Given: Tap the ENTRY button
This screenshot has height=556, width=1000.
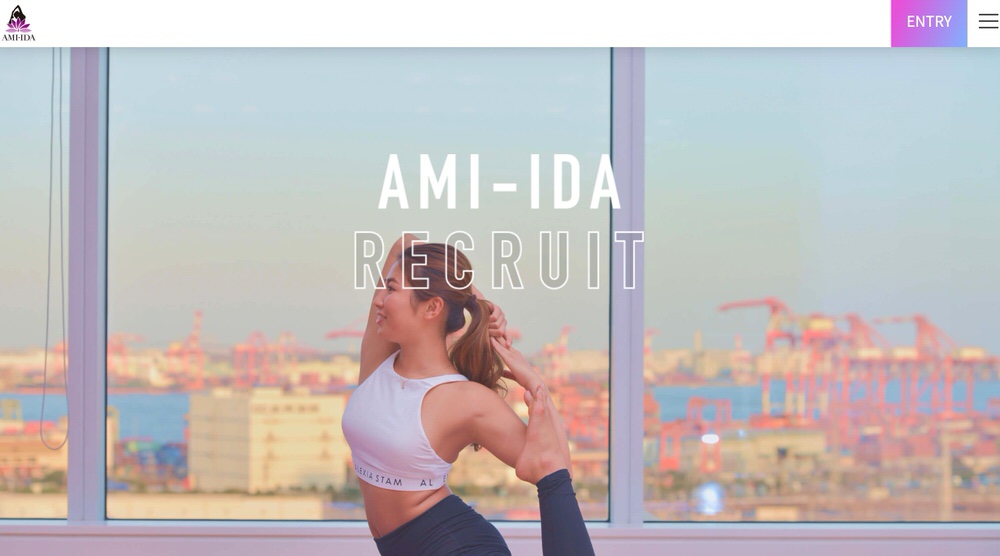Looking at the screenshot, I should (x=929, y=22).
